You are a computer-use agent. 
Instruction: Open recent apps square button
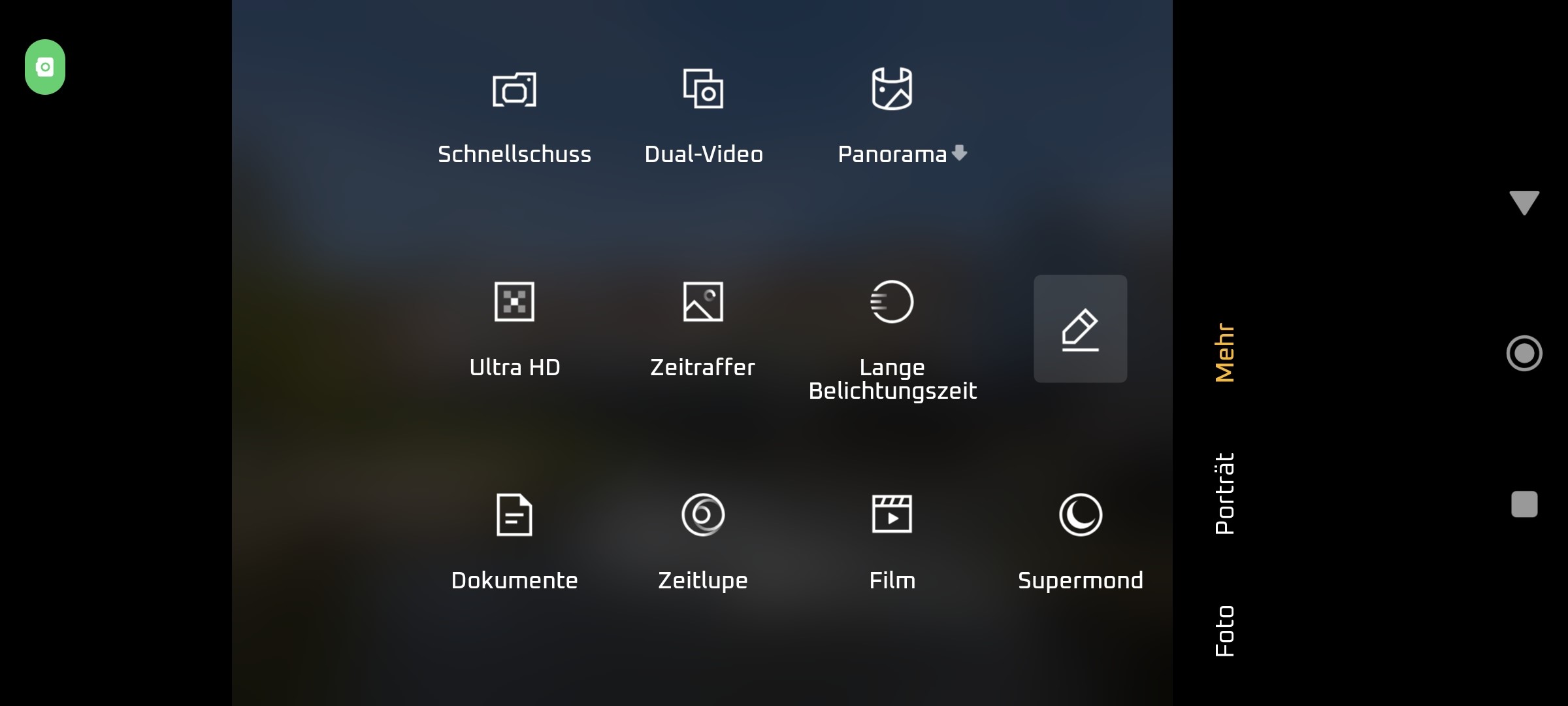pyautogui.click(x=1524, y=504)
